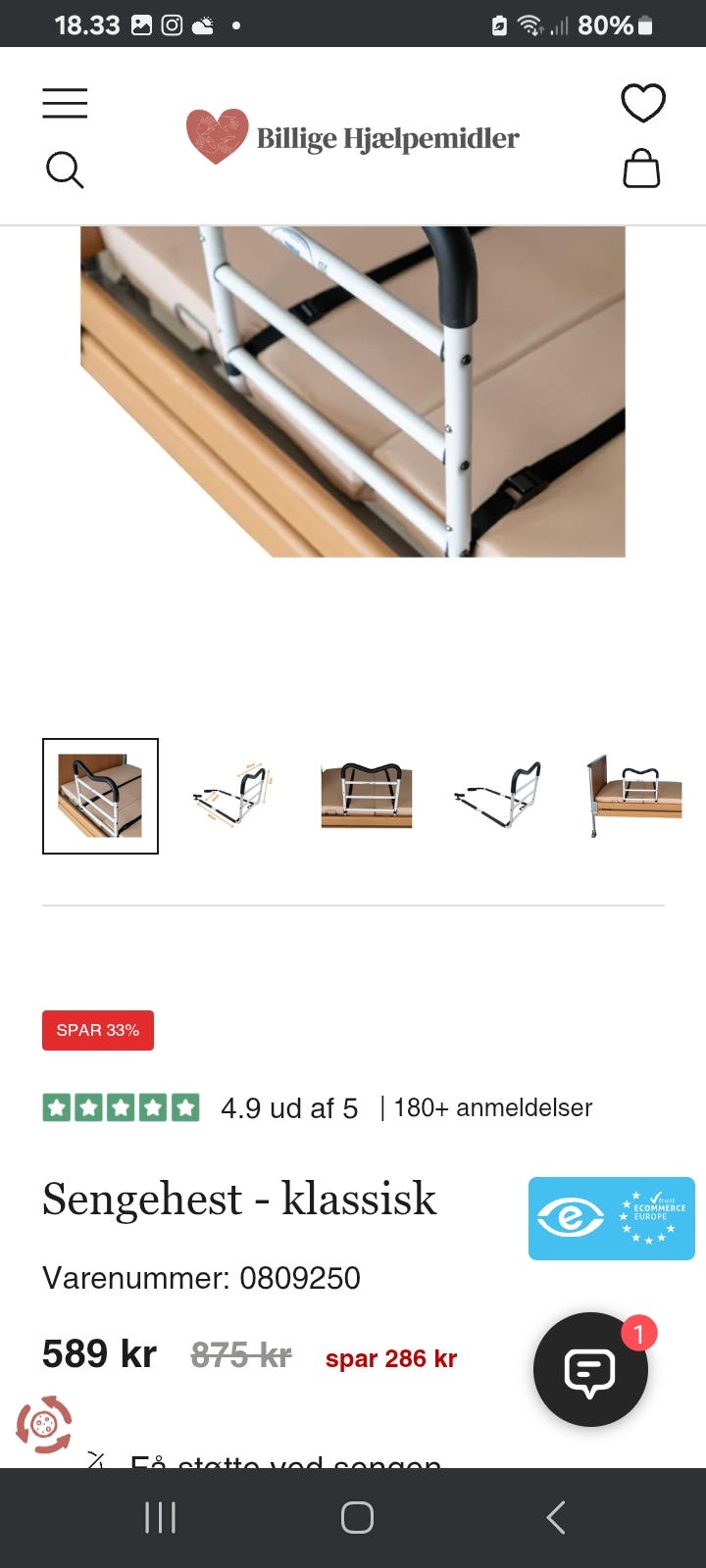Screen dimensions: 706x1568
Task: Click the 'Sengehest - klassisk' product title
Action: (x=239, y=1198)
